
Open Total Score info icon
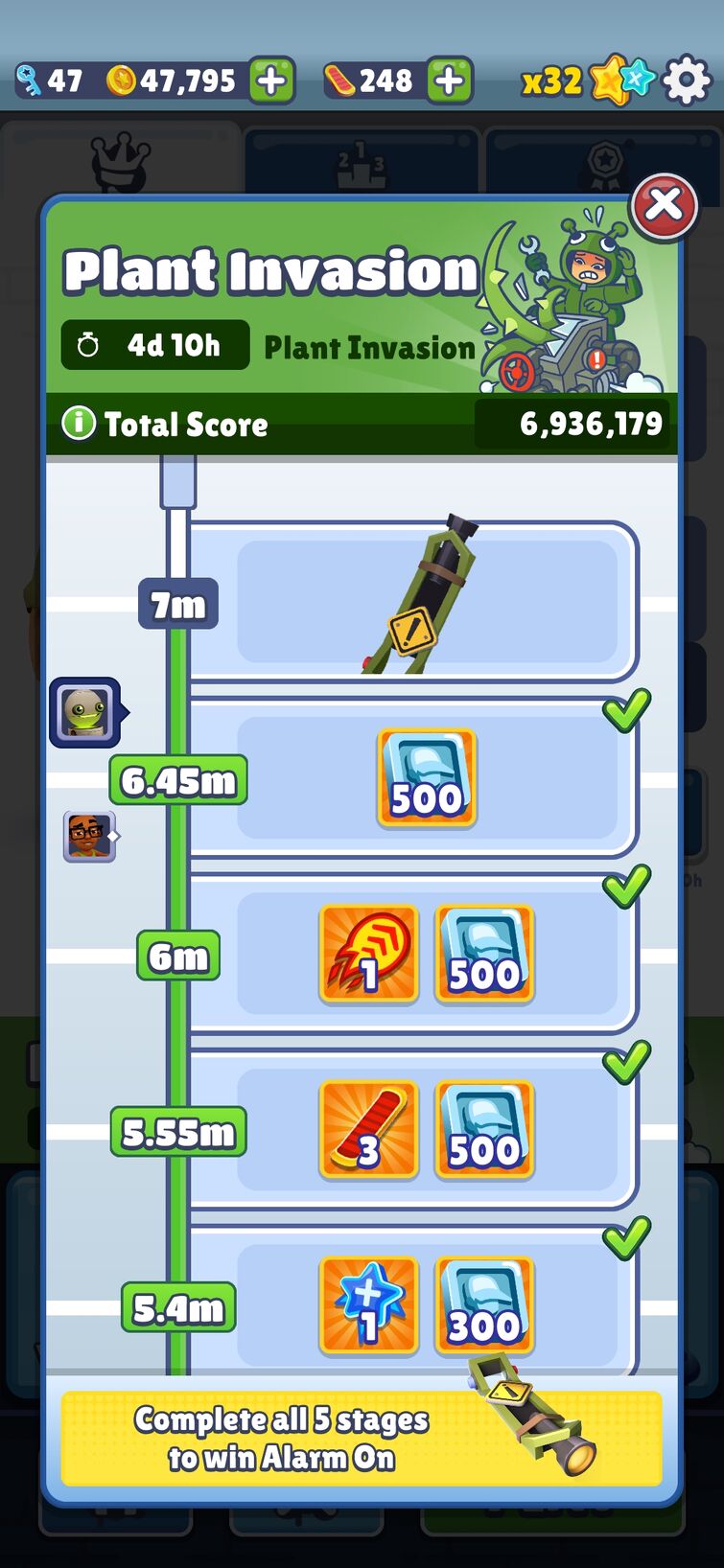tap(79, 423)
